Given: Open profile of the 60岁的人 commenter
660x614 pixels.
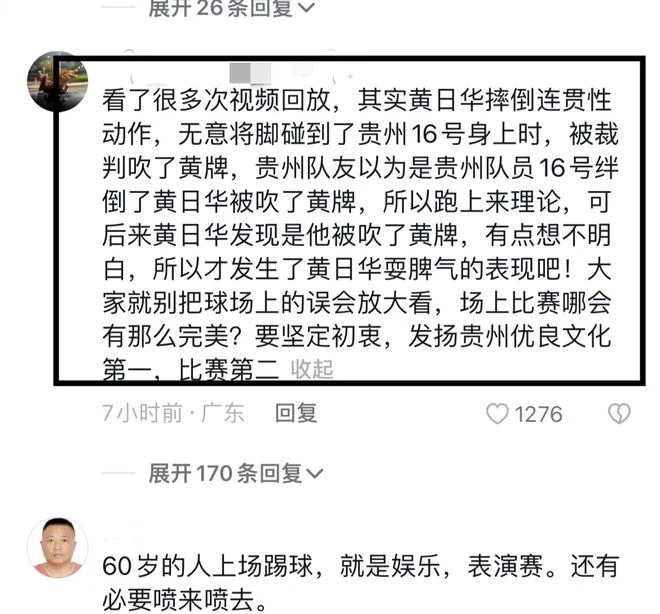Looking at the screenshot, I should pos(56,547).
